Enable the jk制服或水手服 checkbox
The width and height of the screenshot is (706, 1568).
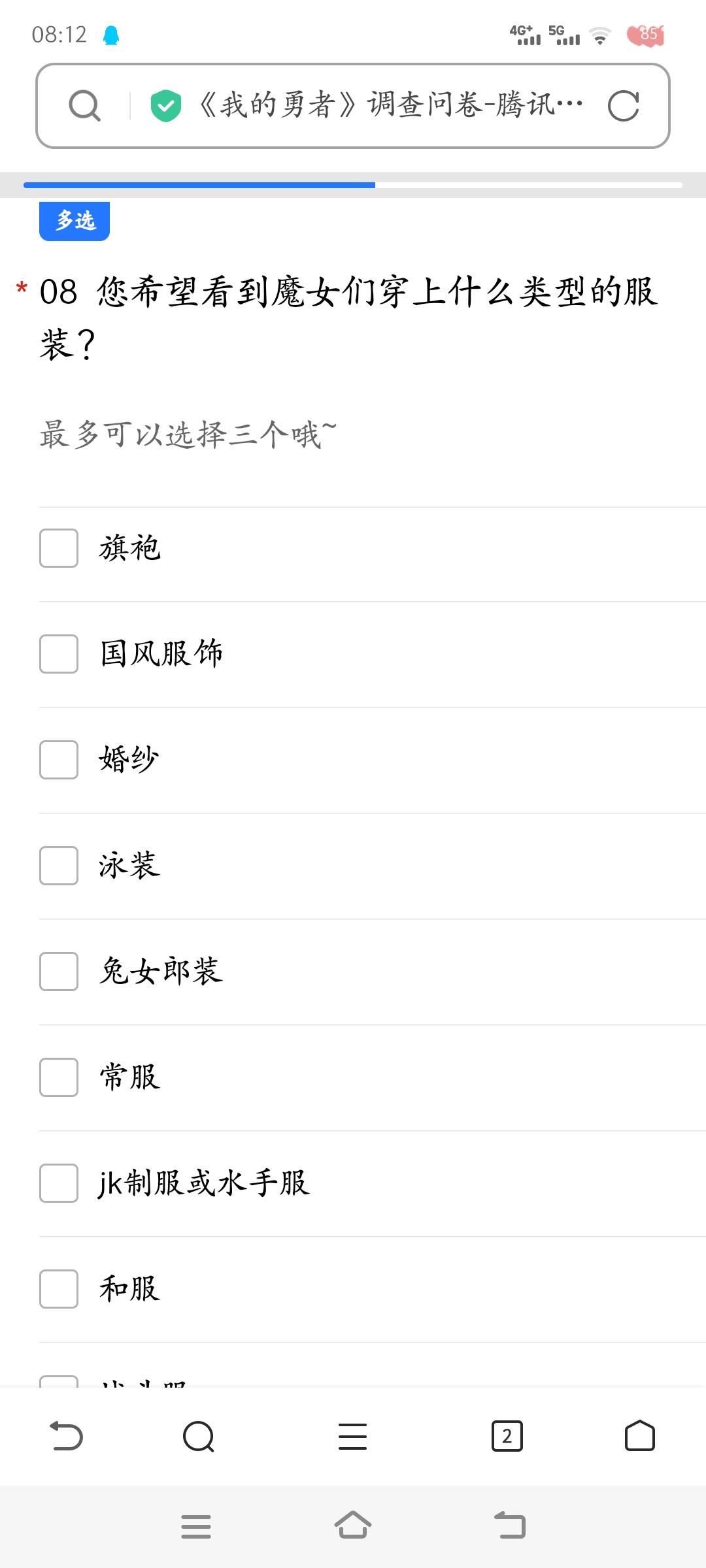(x=58, y=1185)
